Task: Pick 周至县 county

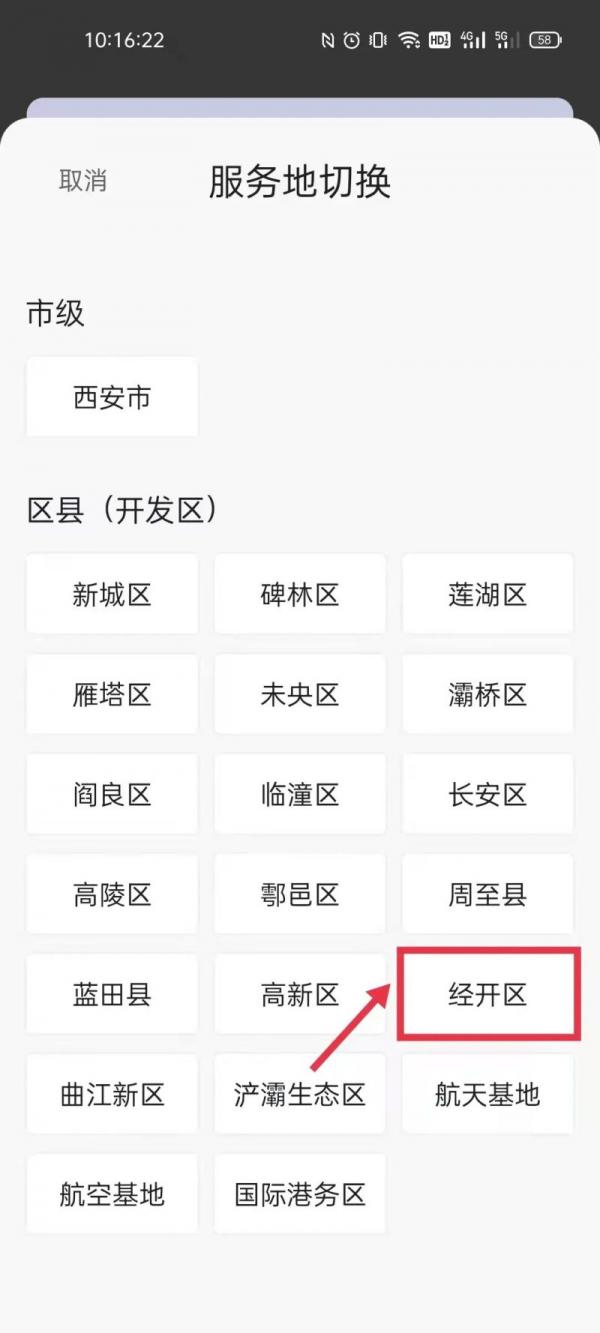Action: [x=488, y=894]
